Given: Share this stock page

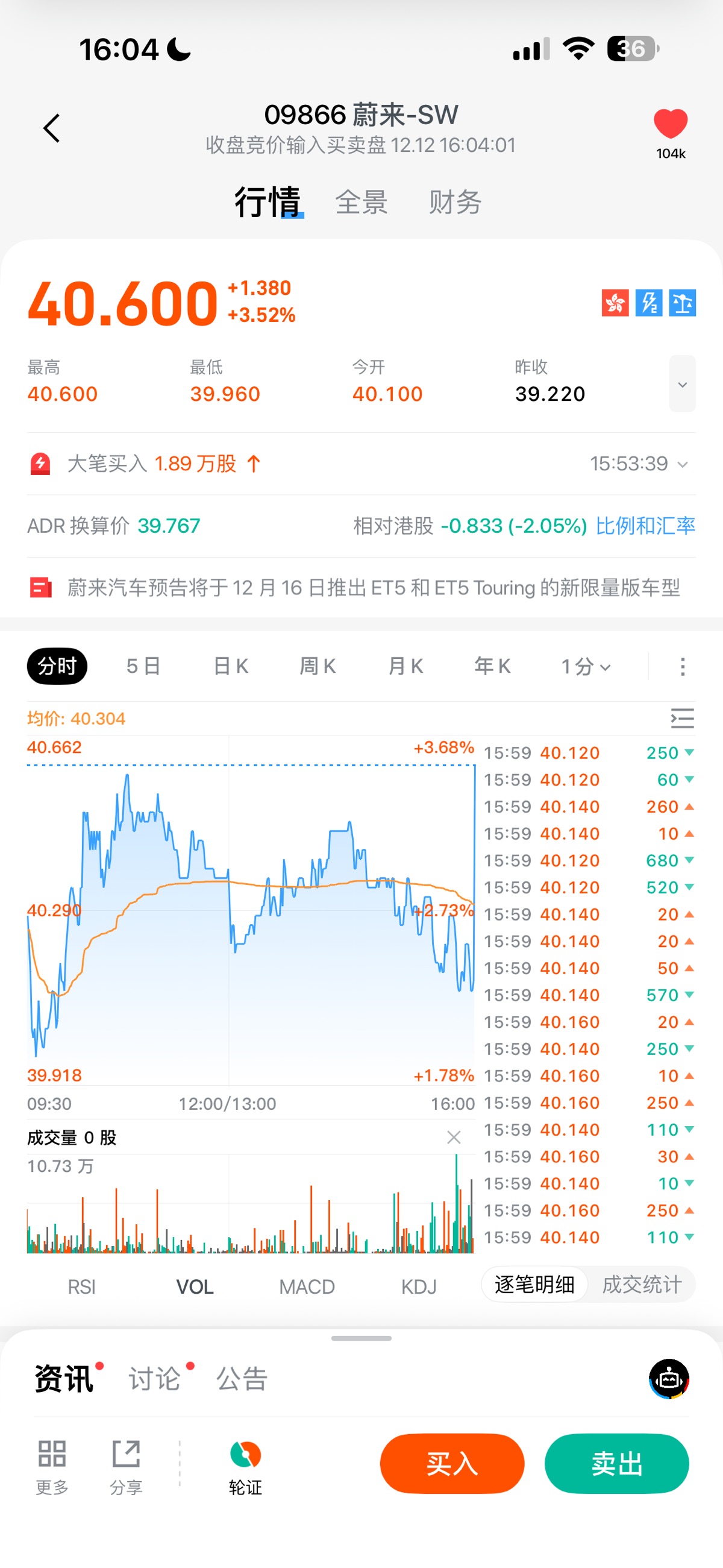Looking at the screenshot, I should pyautogui.click(x=126, y=1467).
